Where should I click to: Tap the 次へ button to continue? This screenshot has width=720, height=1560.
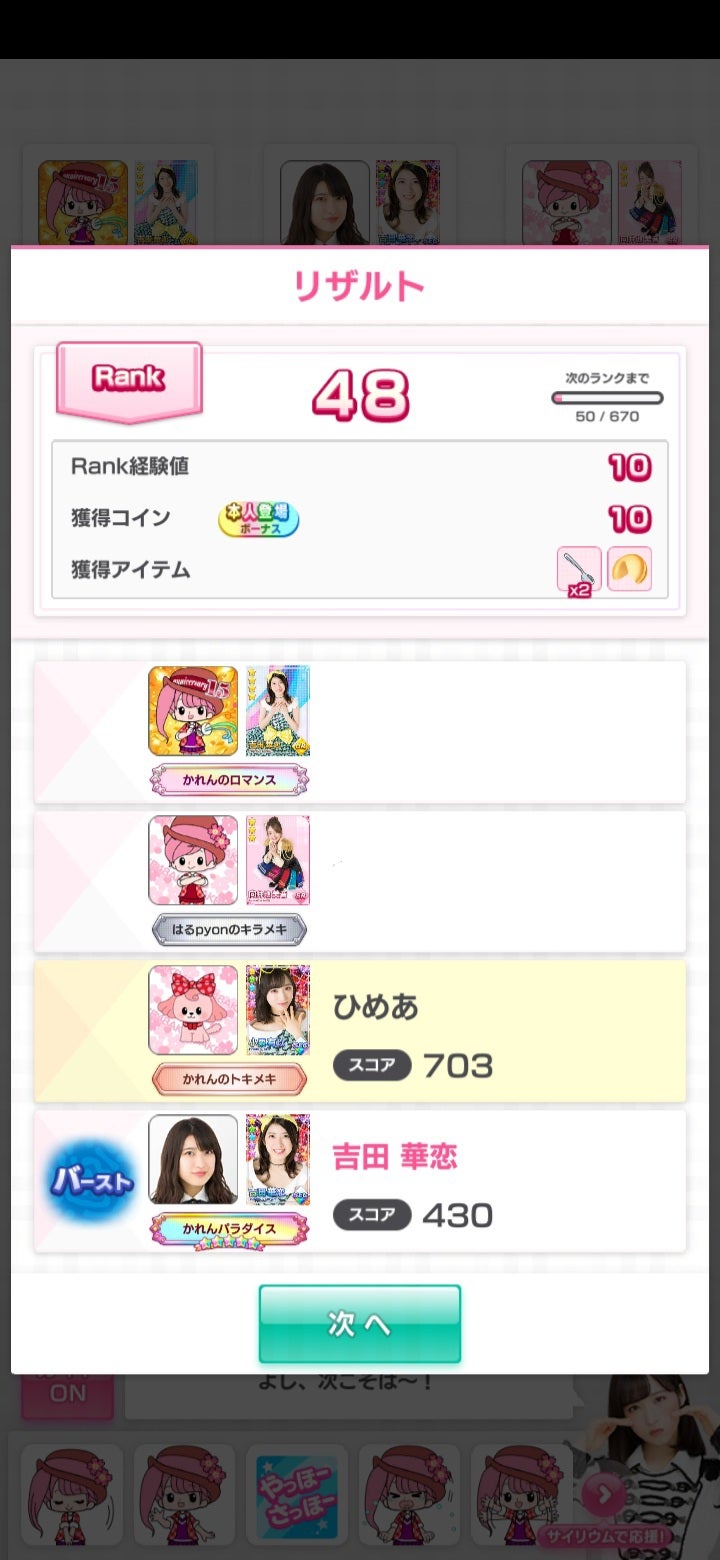pyautogui.click(x=360, y=1323)
